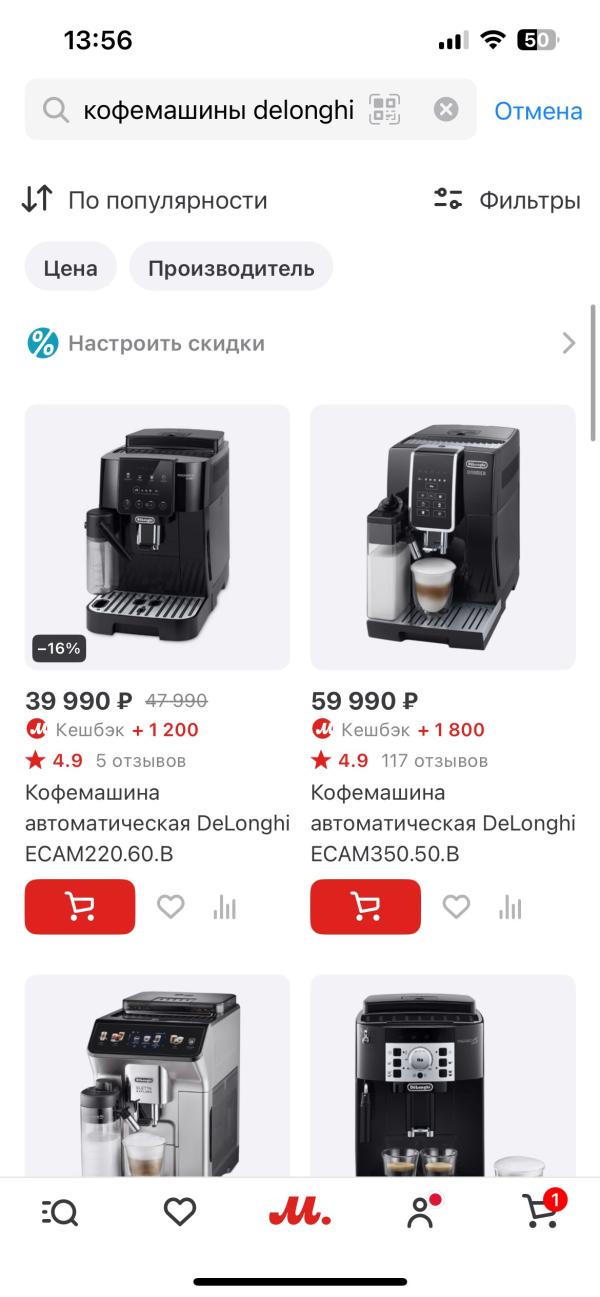Clear the search query text
Image resolution: width=600 pixels, height=1297 pixels.
[446, 109]
